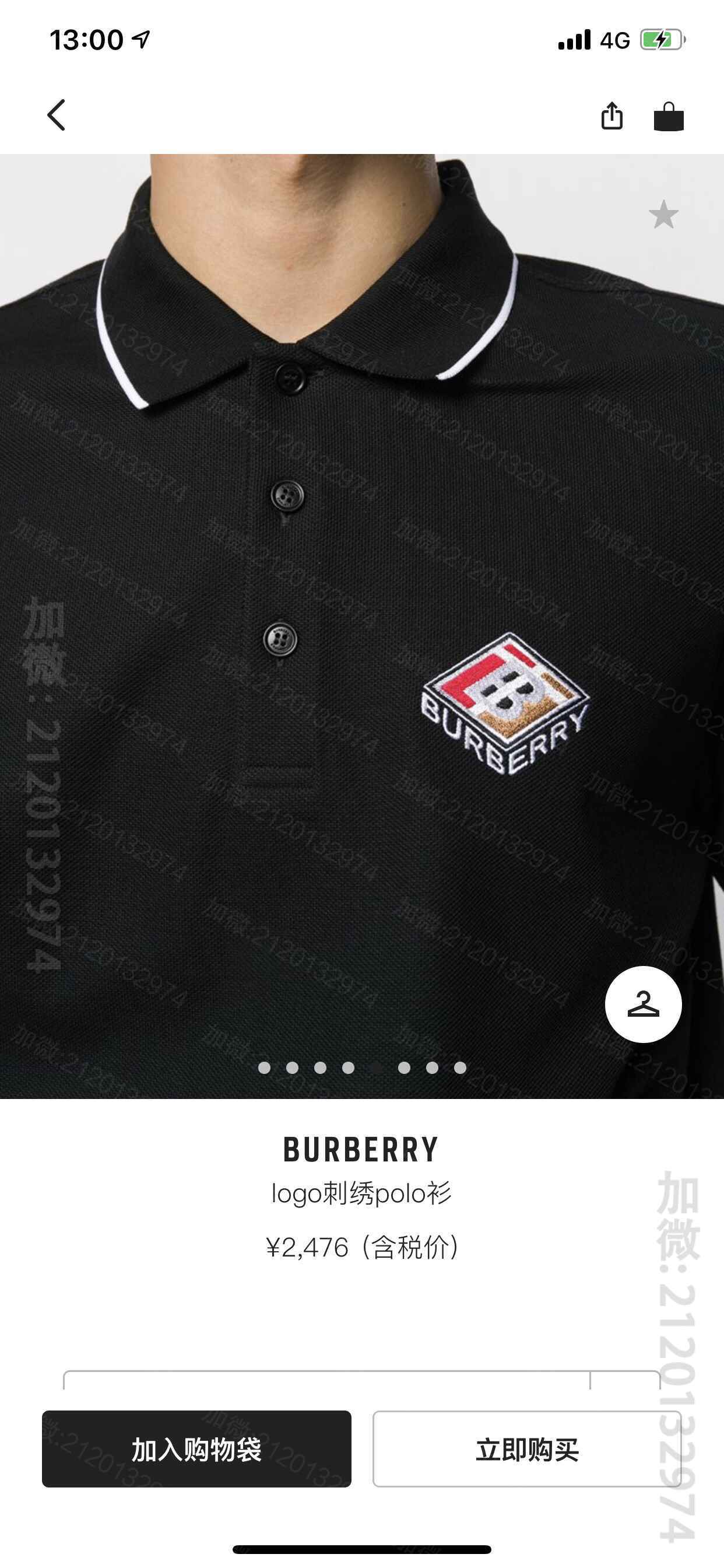724x1568 pixels.
Task: Tap 加入购物袋 to add to bag
Action: coord(196,1448)
